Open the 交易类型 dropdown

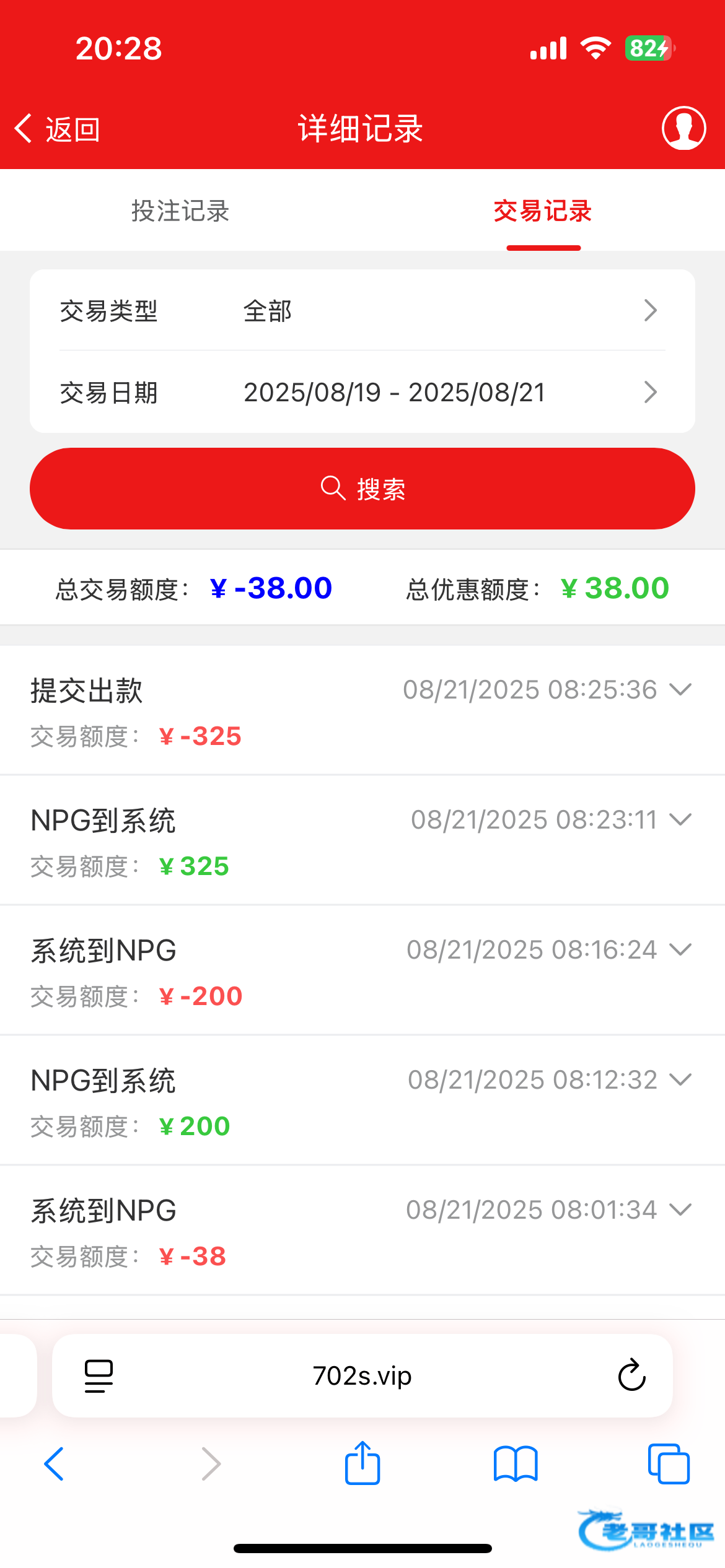[362, 311]
